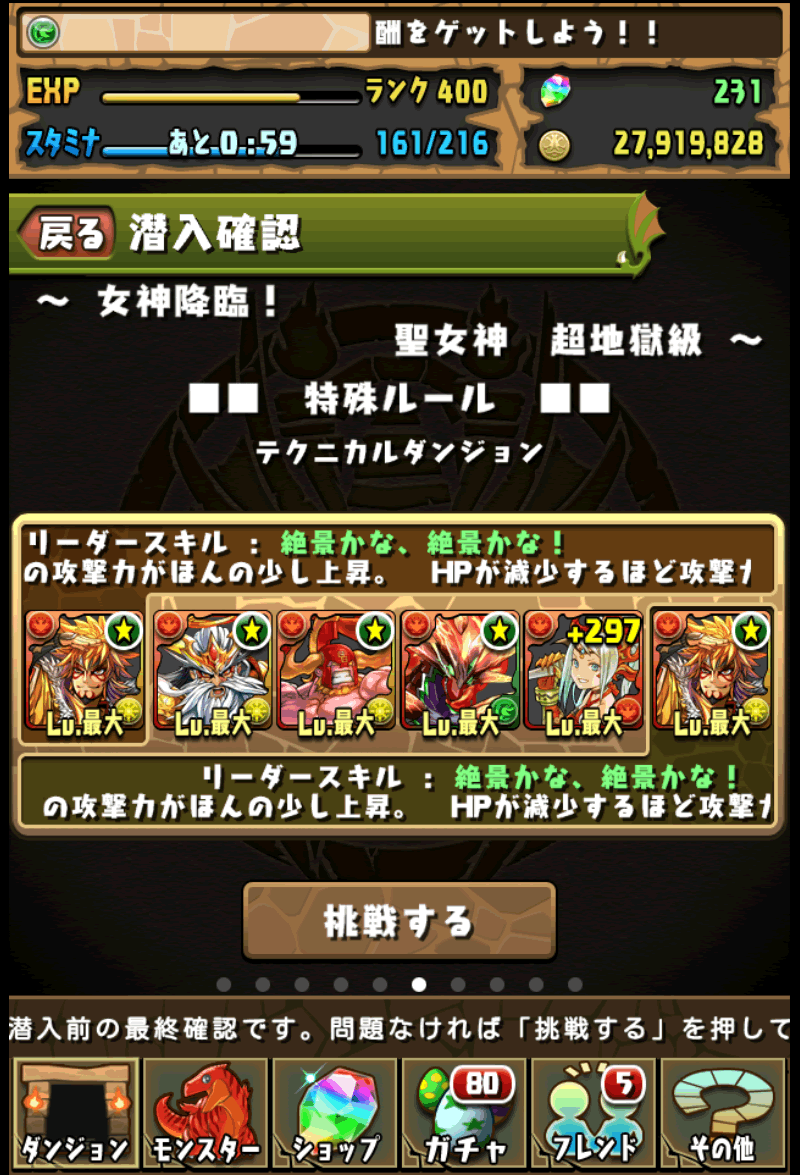
Task: Open the ガチャ tab
Action: pos(465,1112)
